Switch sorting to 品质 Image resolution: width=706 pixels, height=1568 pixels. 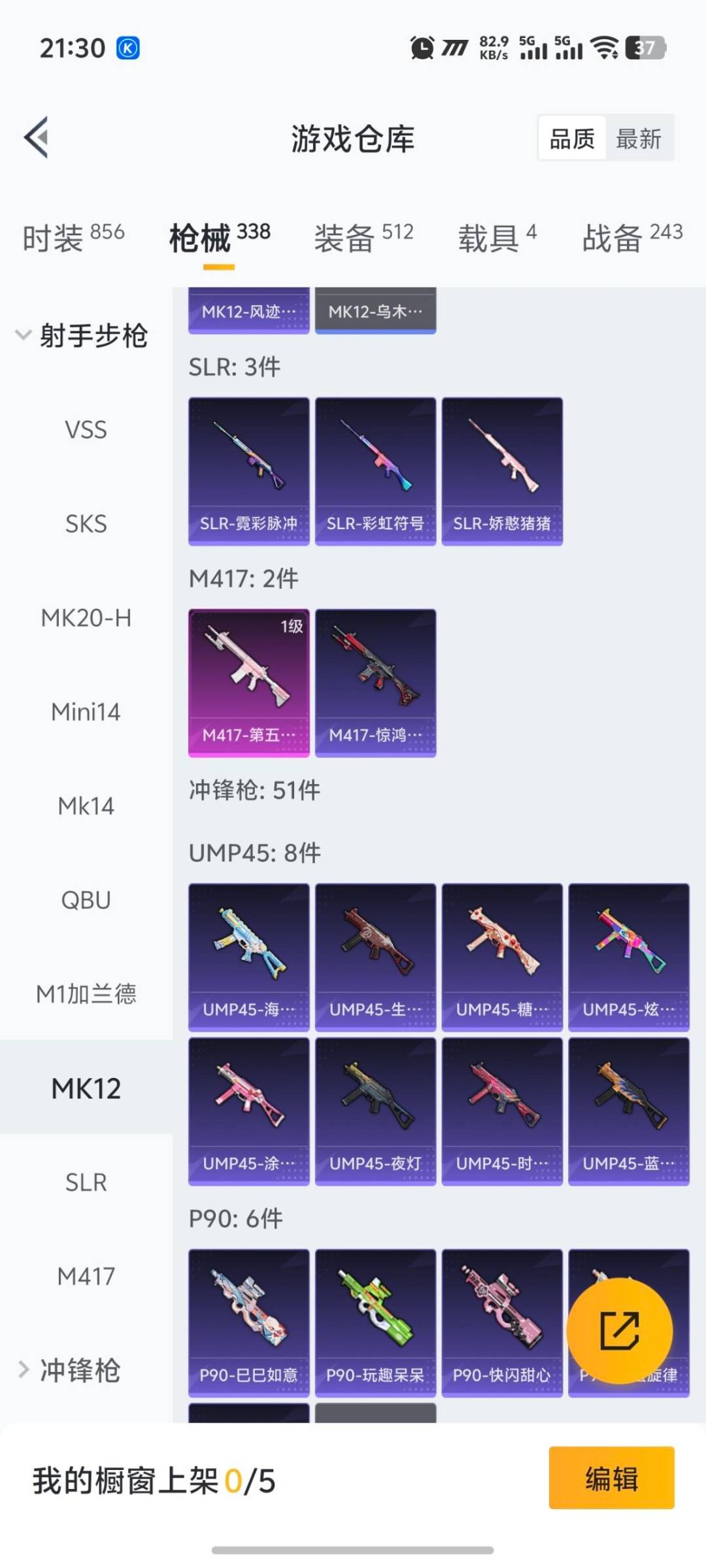pyautogui.click(x=571, y=138)
